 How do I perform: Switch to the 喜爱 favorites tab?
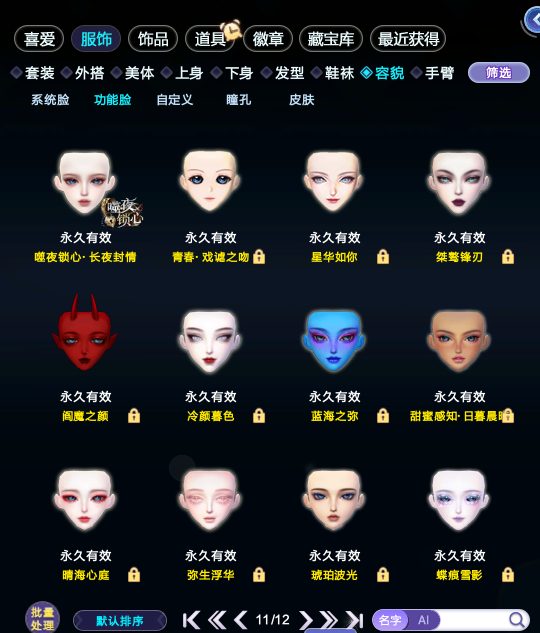click(x=39, y=39)
